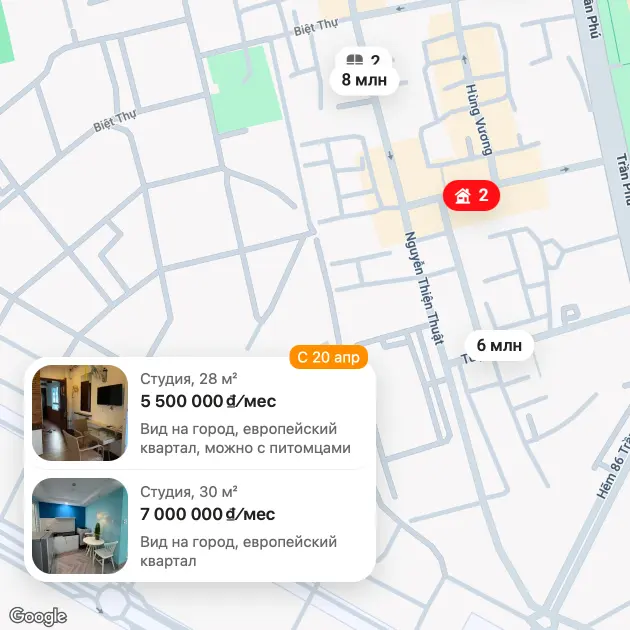Tap the 6 млн price marker
This screenshot has width=630, height=630.
pos(498,346)
